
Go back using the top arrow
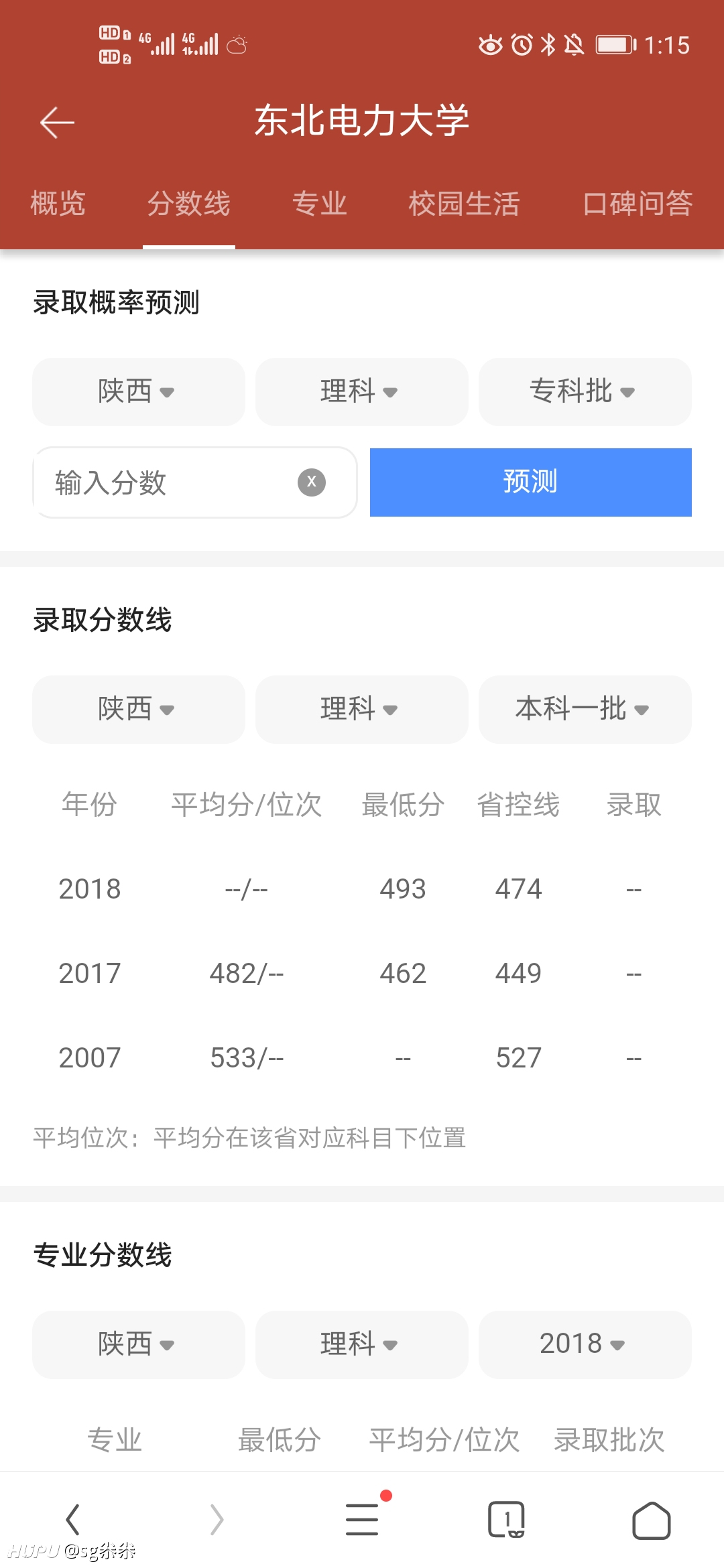click(x=57, y=123)
